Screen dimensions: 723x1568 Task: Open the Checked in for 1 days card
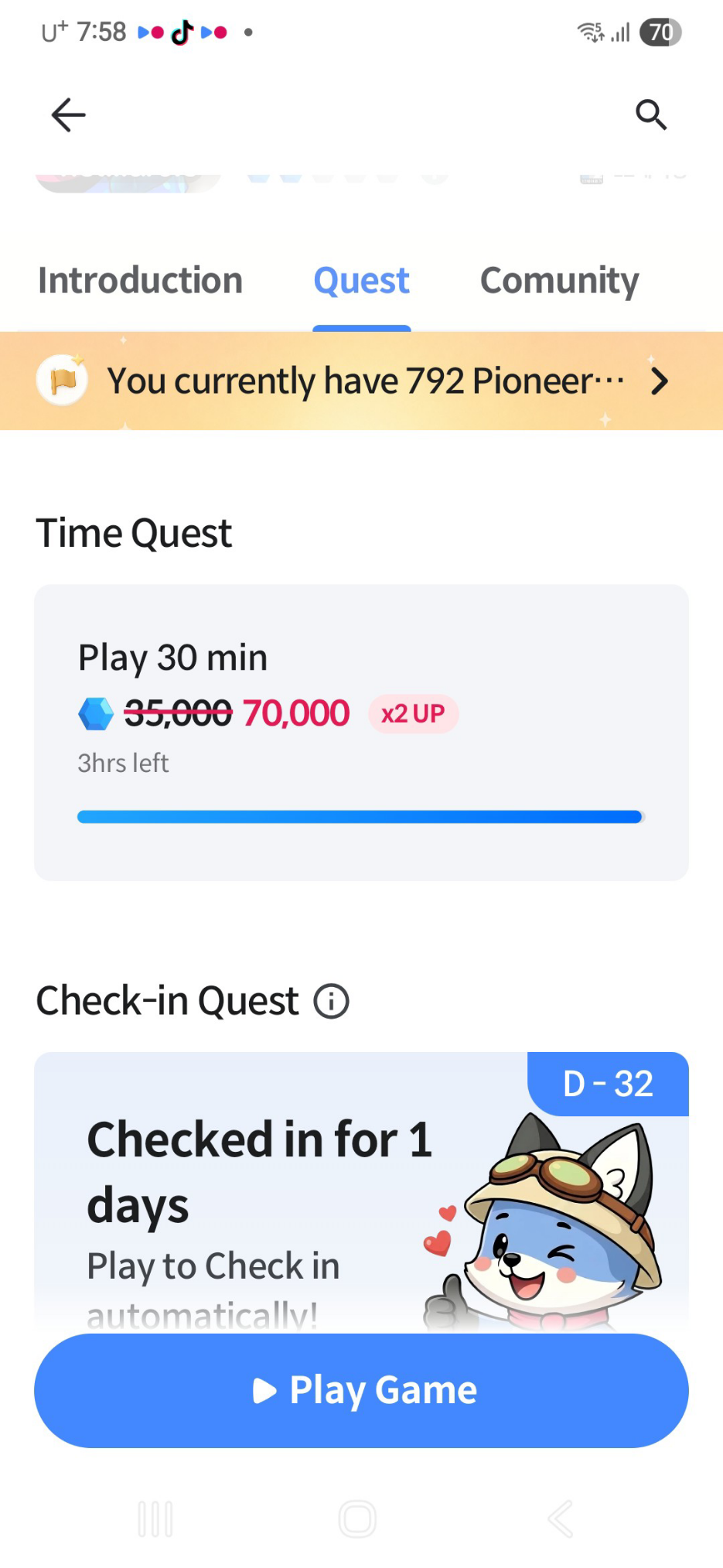(361, 1191)
